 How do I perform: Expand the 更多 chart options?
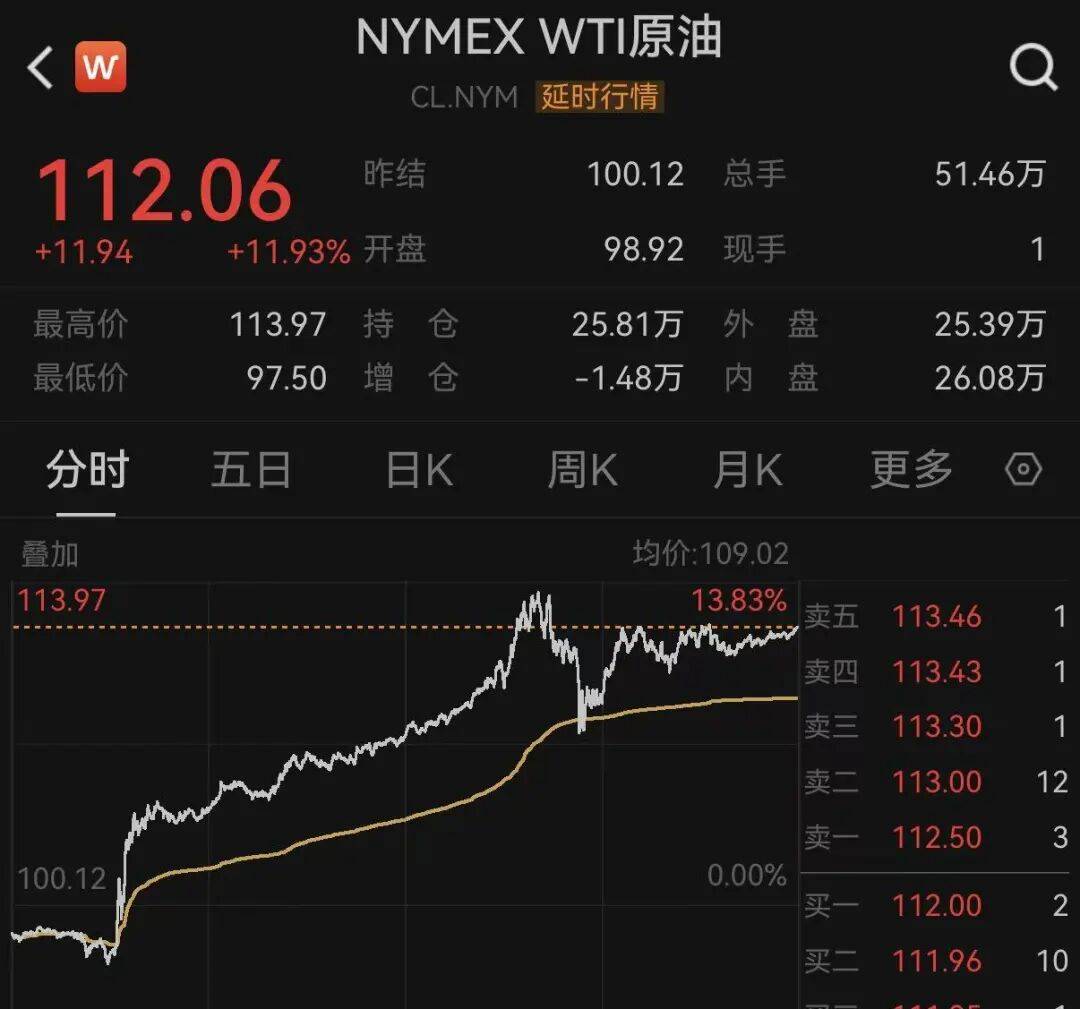pos(910,469)
